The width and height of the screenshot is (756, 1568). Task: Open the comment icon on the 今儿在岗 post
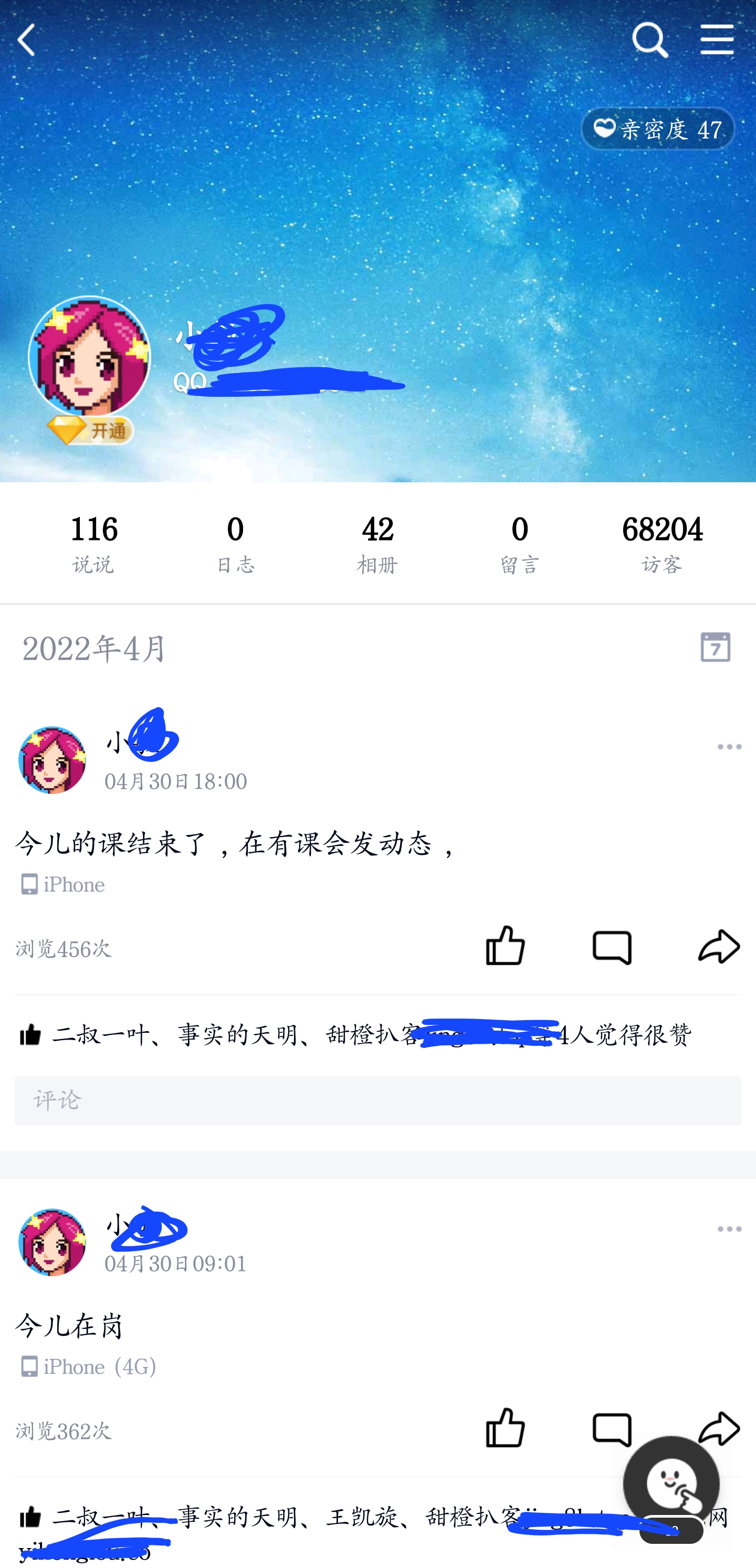(x=612, y=1428)
